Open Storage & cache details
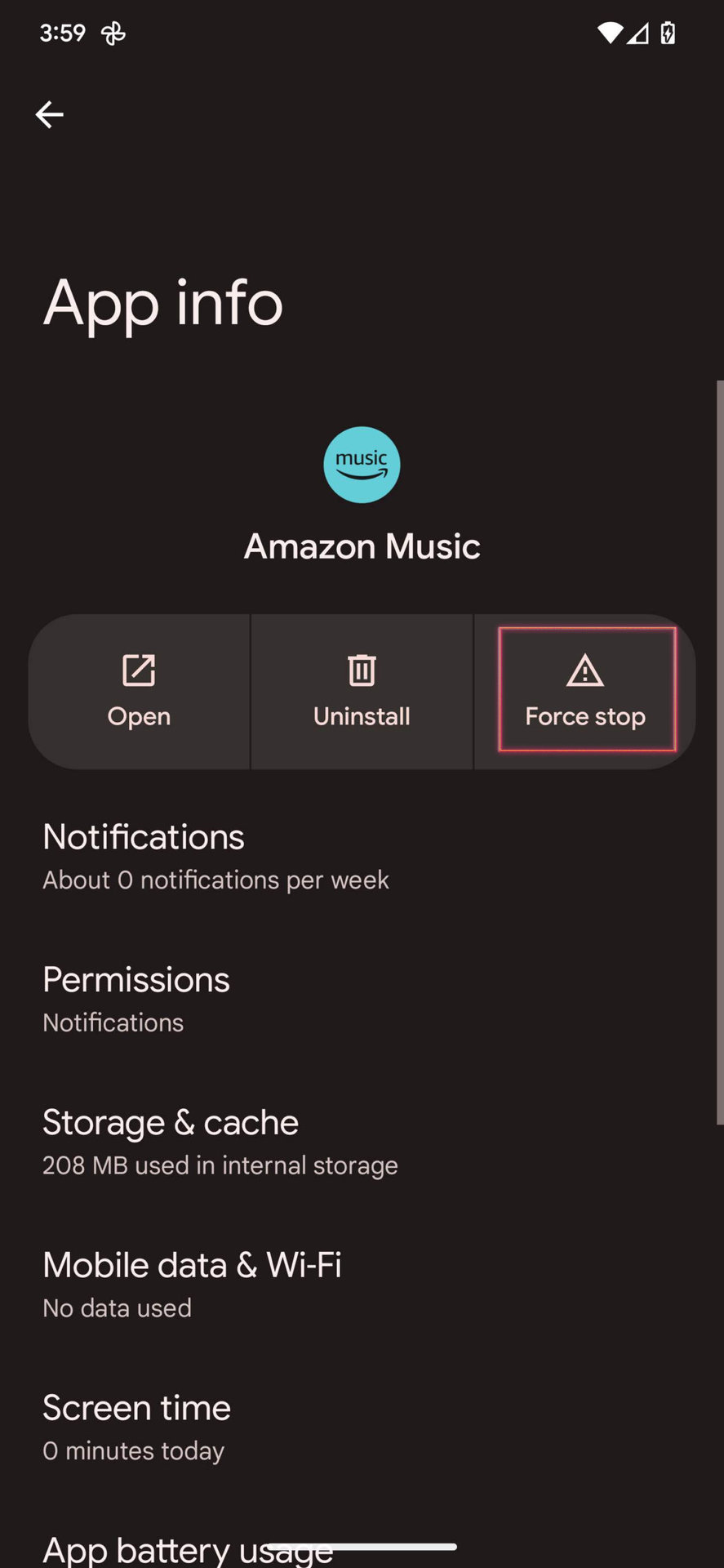This screenshot has height=1568, width=724. click(x=220, y=1141)
